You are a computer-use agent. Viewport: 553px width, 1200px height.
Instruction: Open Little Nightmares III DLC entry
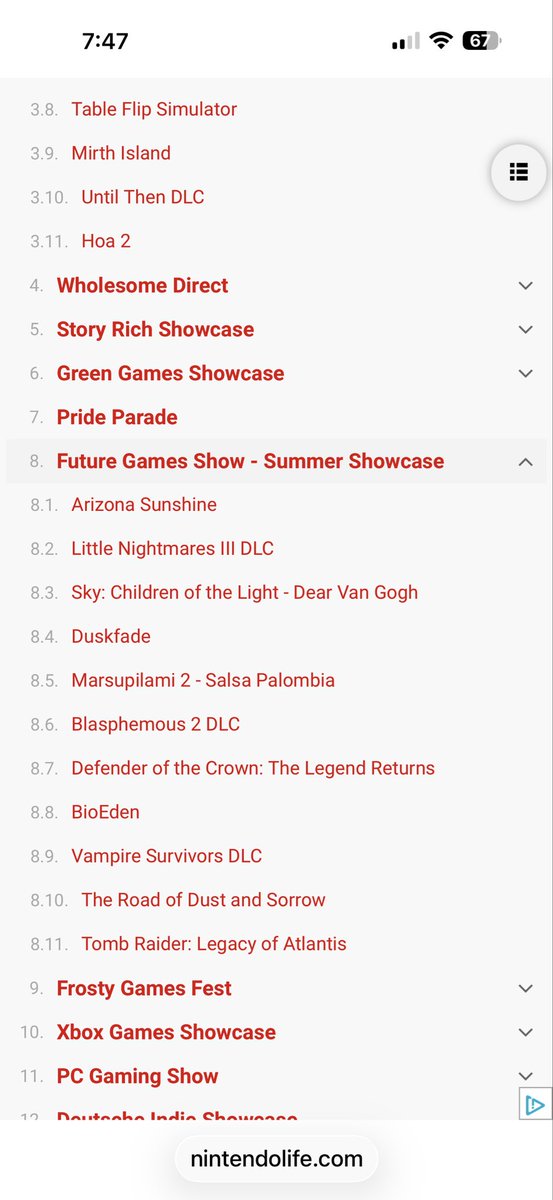[172, 549]
